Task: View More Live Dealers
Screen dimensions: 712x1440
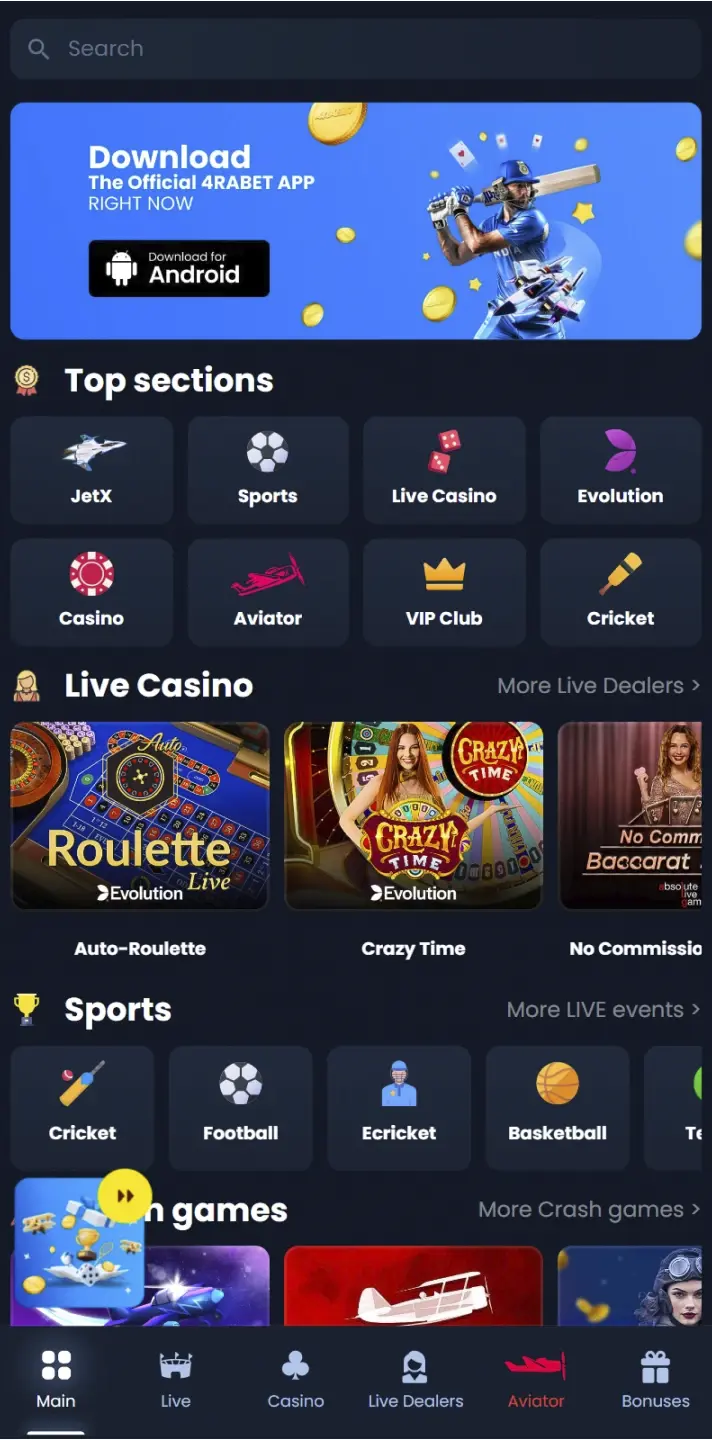Action: (598, 686)
